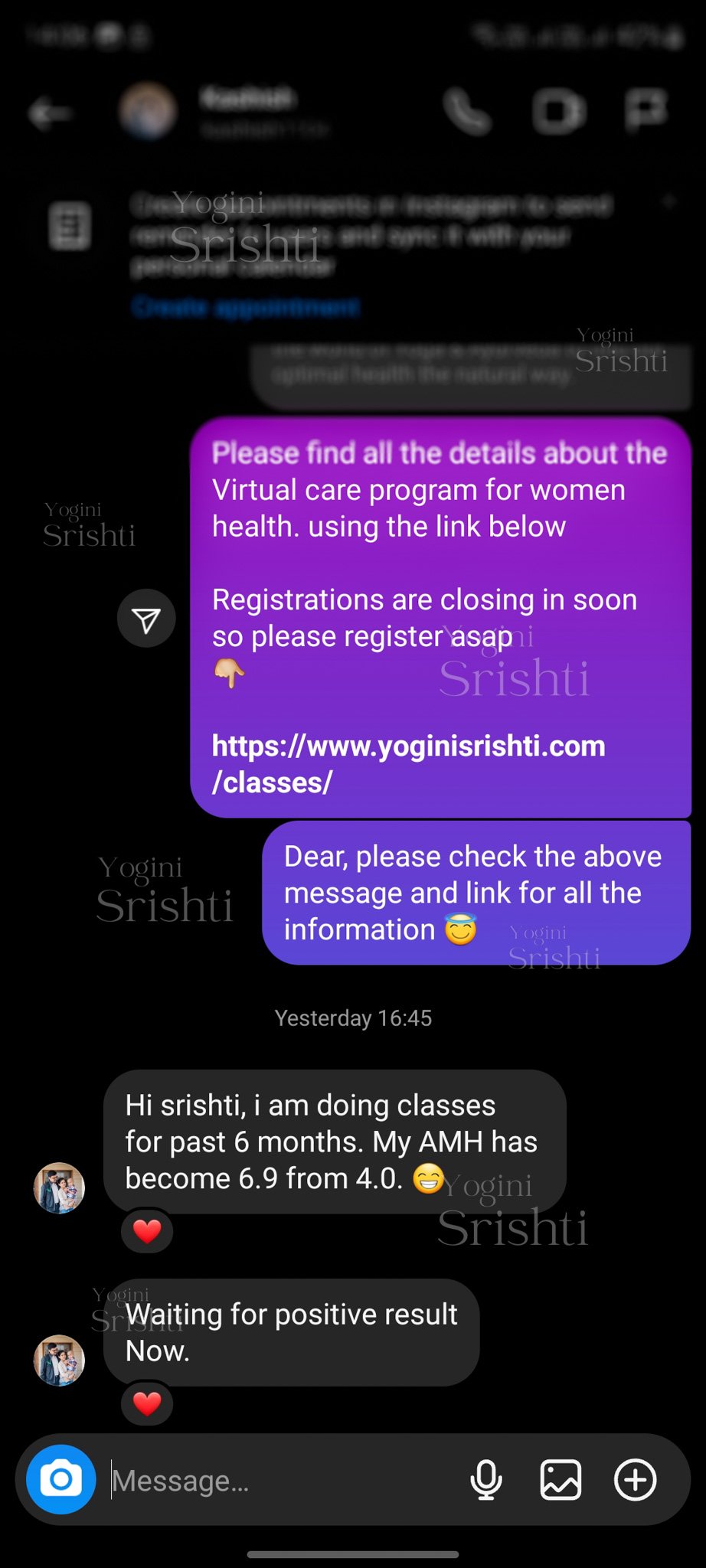This screenshot has width=706, height=1568.
Task: Open the camera from the message bar
Action: pyautogui.click(x=61, y=1479)
